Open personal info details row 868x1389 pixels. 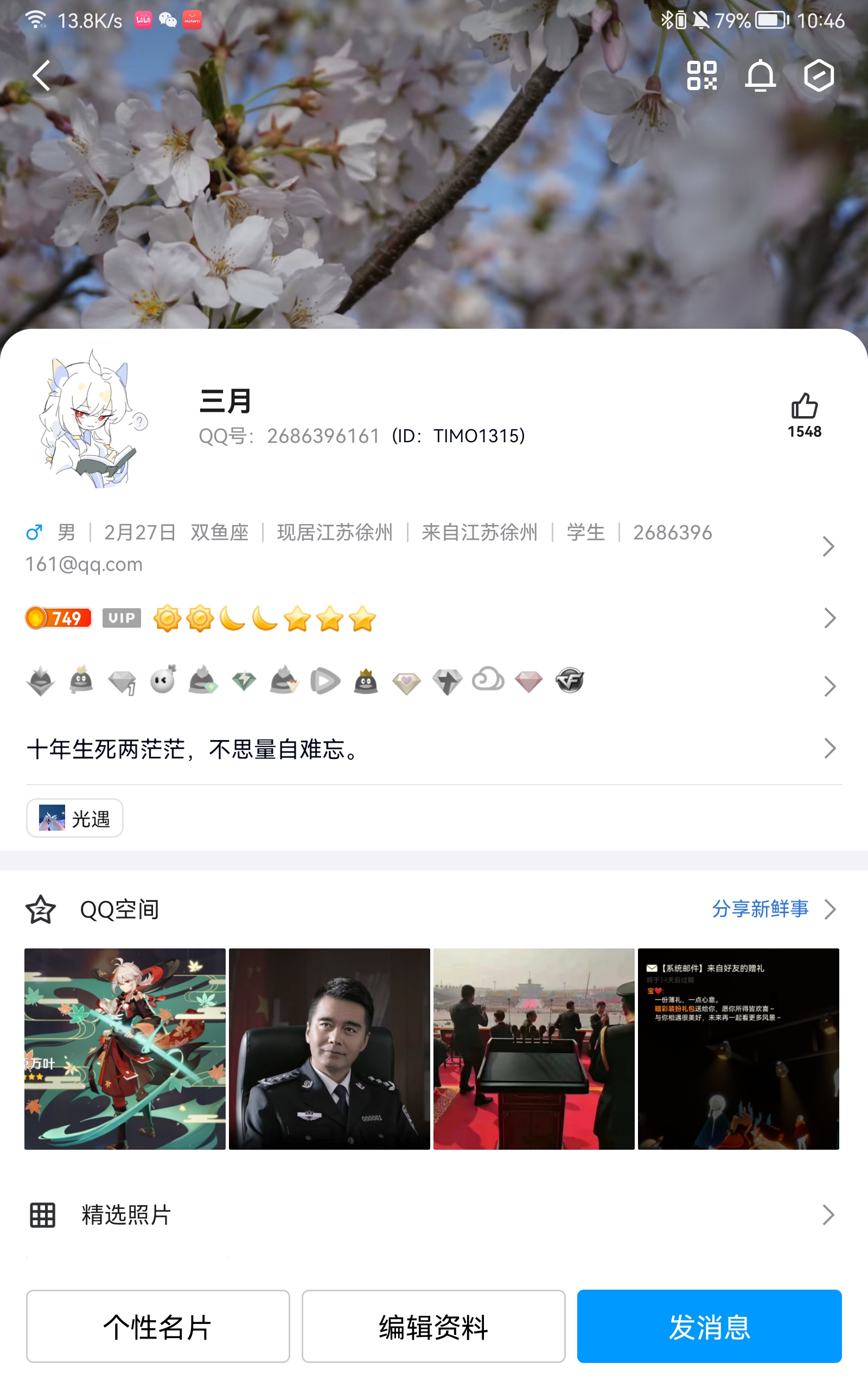pyautogui.click(x=433, y=547)
